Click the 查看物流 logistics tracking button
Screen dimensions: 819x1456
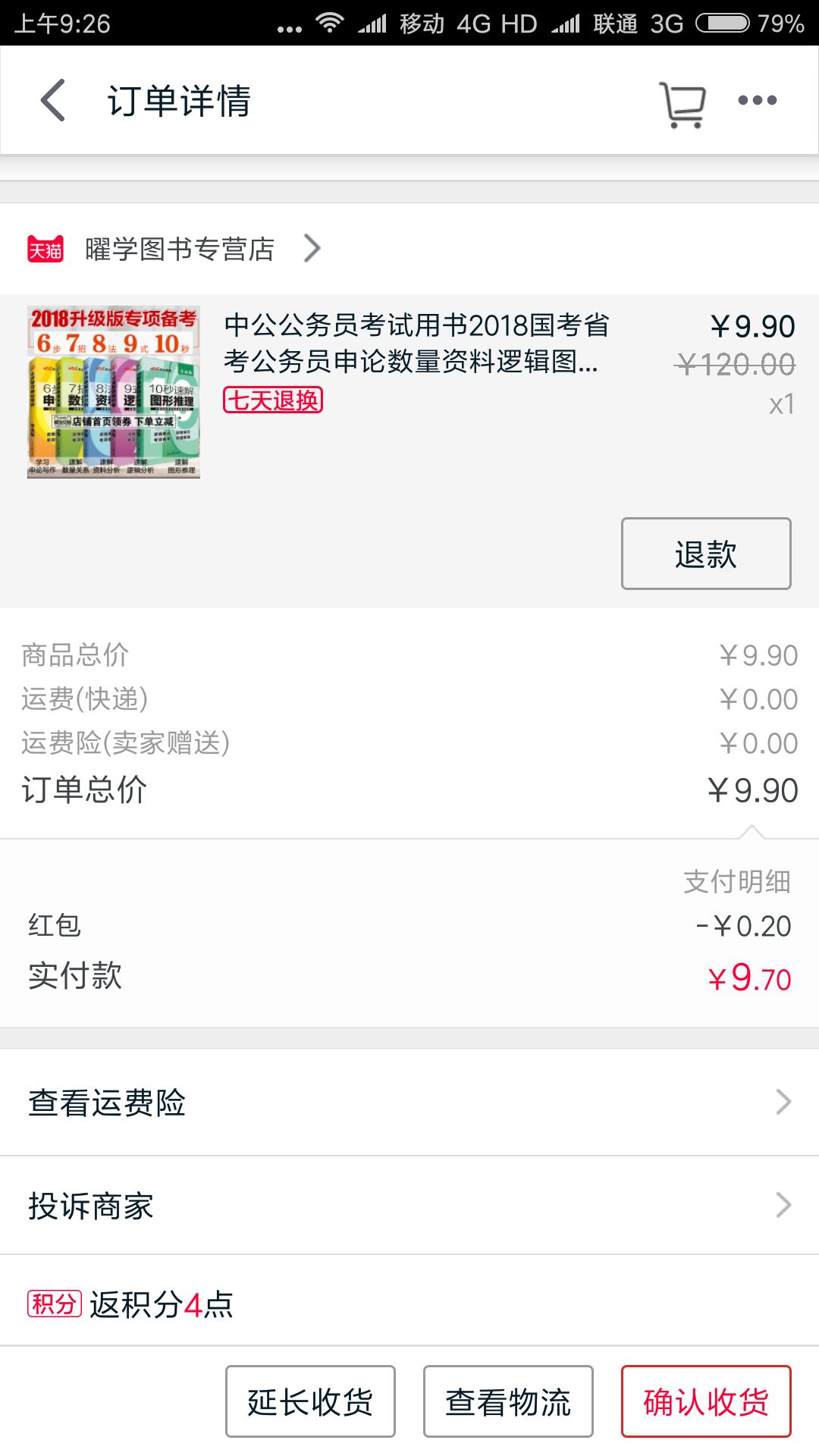pyautogui.click(x=507, y=1400)
